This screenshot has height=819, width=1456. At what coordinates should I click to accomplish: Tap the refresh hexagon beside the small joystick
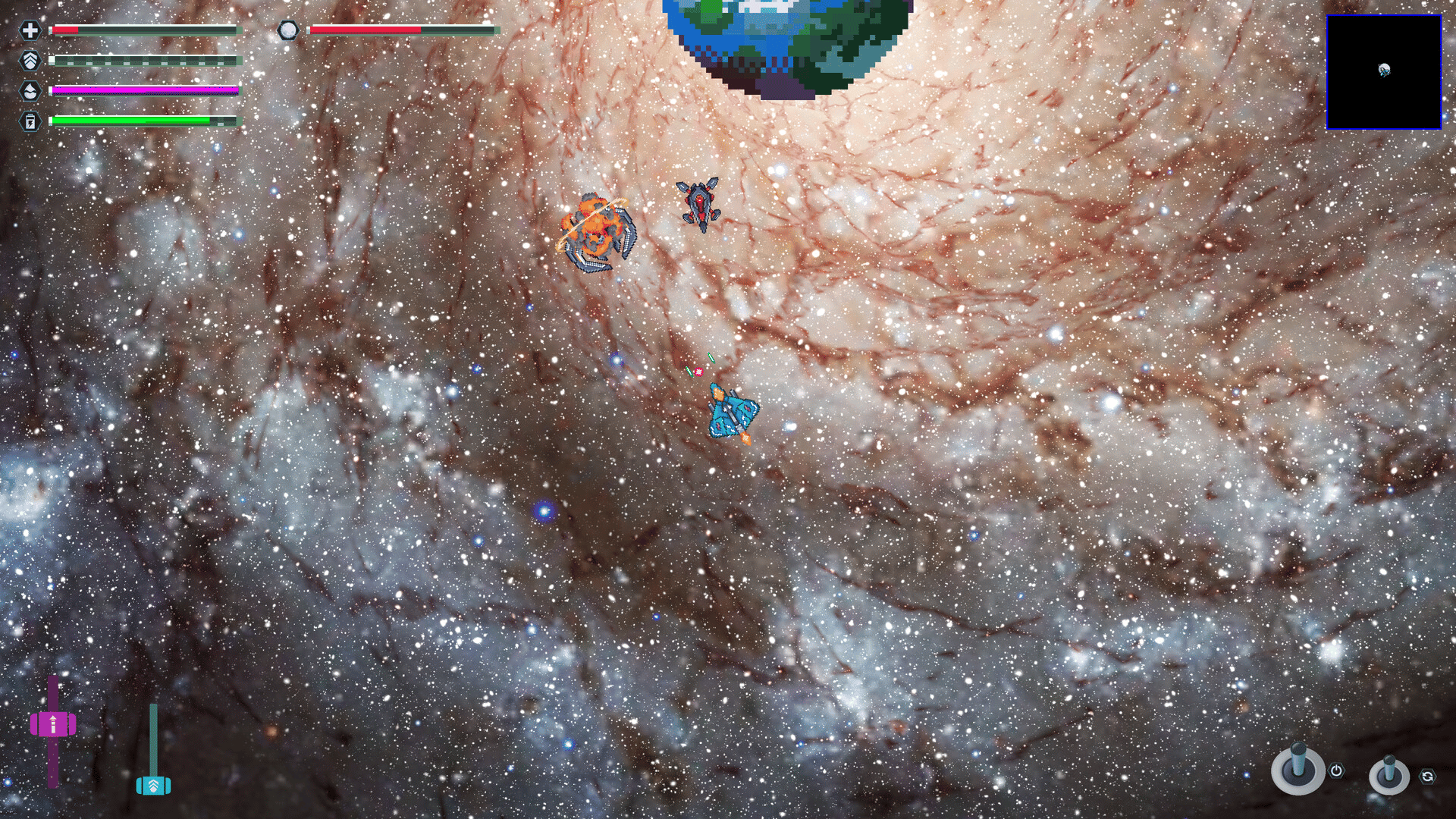pyautogui.click(x=1427, y=776)
